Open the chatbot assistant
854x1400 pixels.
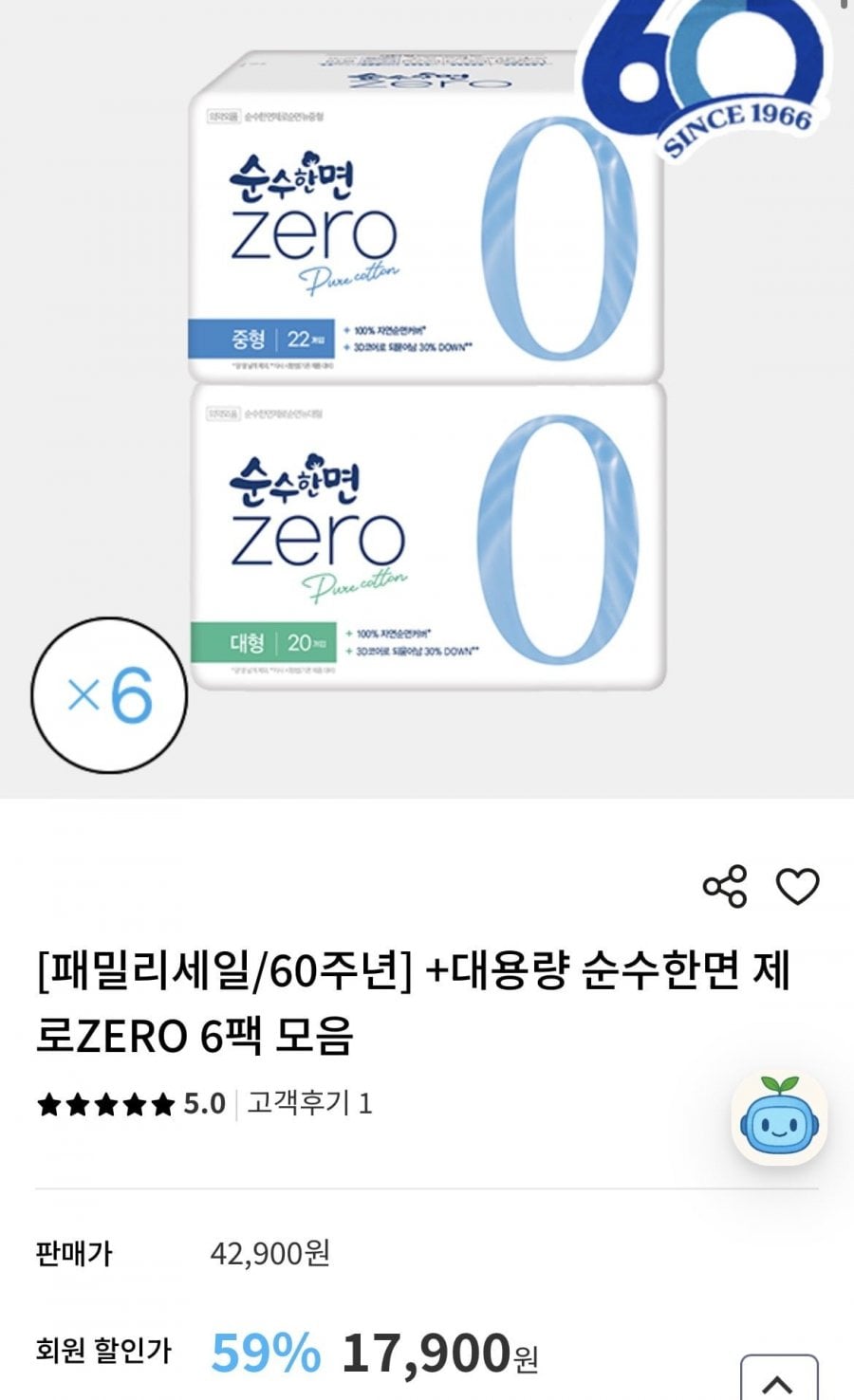779,1119
